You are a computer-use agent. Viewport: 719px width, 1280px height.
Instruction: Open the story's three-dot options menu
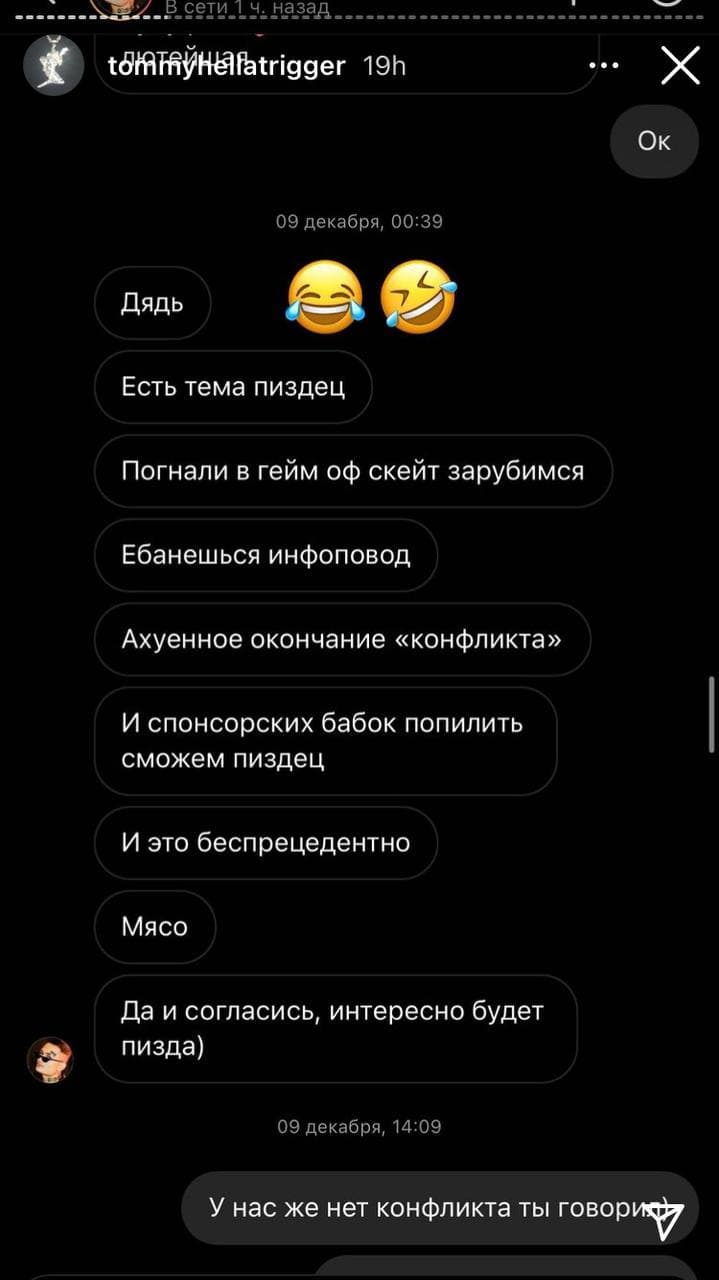604,67
